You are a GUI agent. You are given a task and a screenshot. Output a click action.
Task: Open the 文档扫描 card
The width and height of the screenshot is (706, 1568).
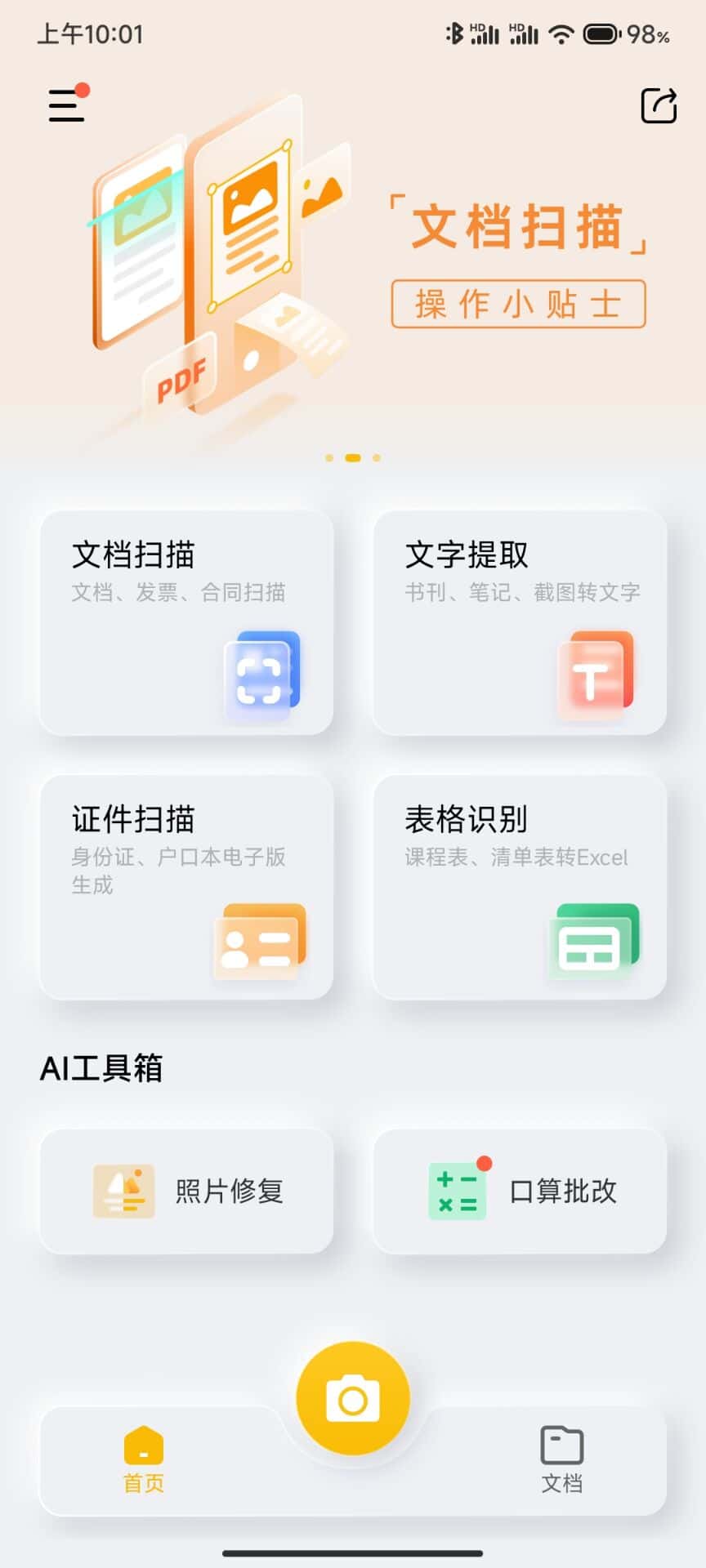(186, 622)
